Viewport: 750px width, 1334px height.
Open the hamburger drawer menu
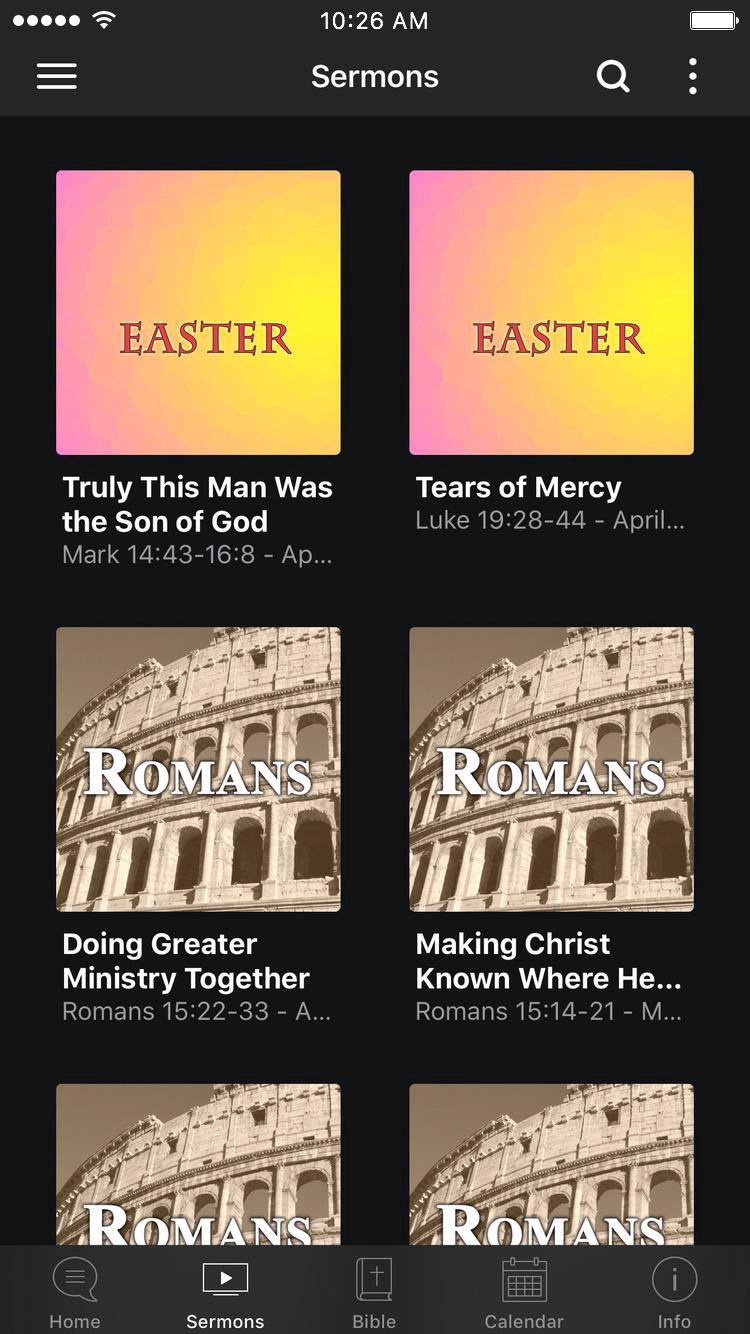tap(57, 76)
